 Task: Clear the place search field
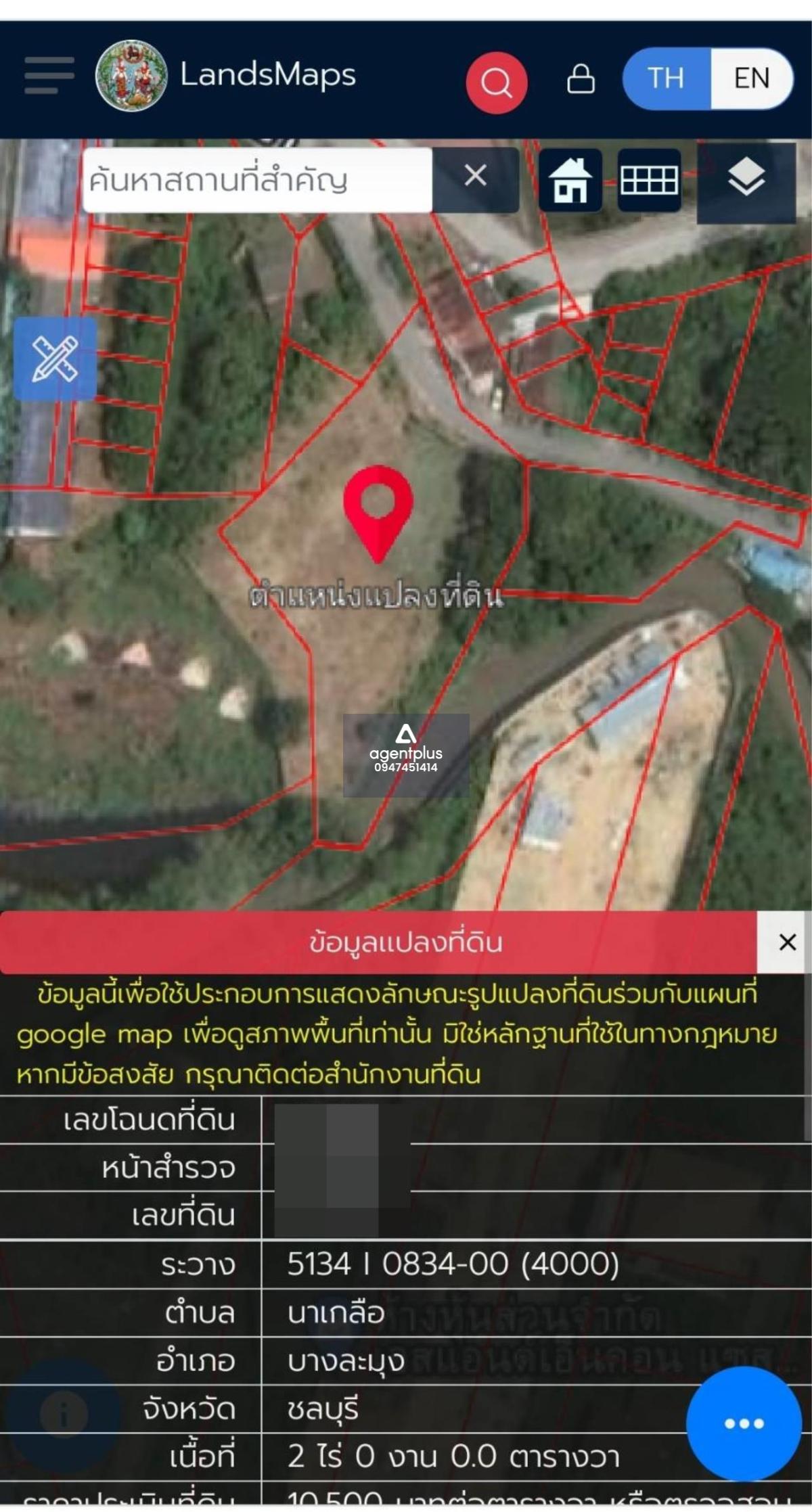pyautogui.click(x=476, y=176)
